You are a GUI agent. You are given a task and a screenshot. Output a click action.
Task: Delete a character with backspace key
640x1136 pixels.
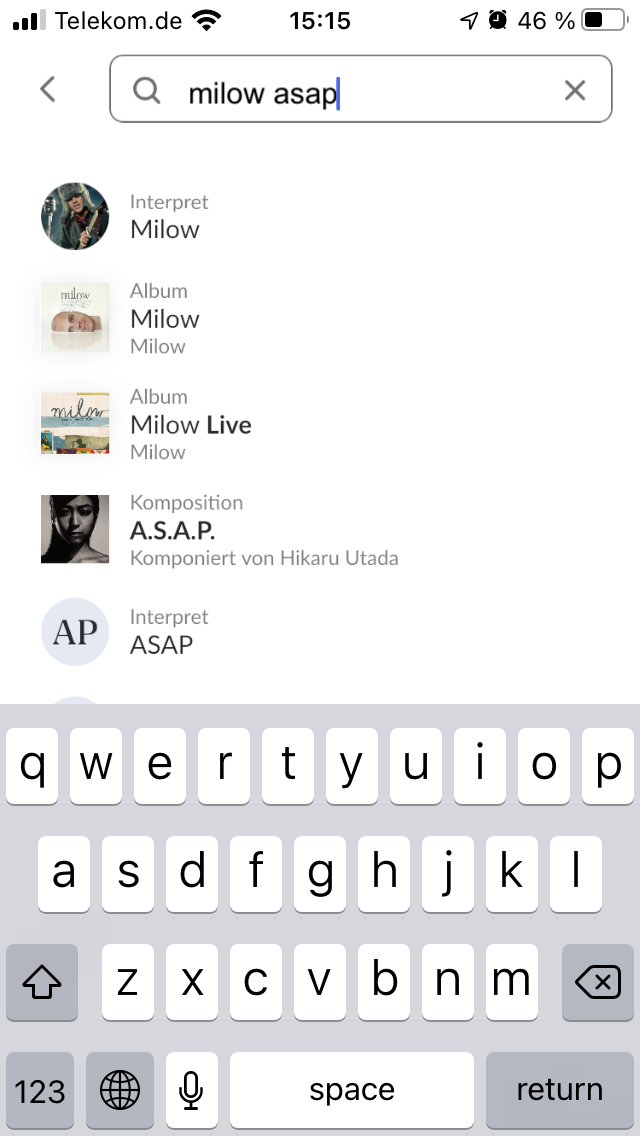coord(597,983)
